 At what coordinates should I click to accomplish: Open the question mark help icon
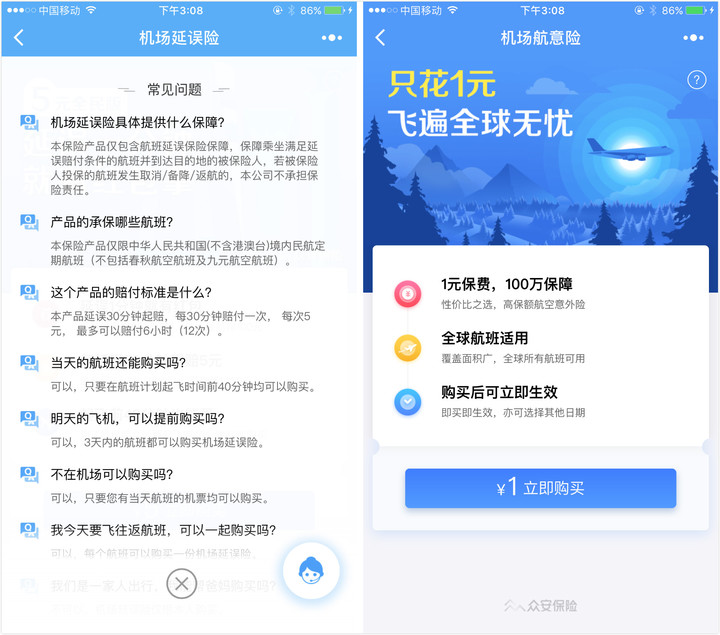click(697, 80)
